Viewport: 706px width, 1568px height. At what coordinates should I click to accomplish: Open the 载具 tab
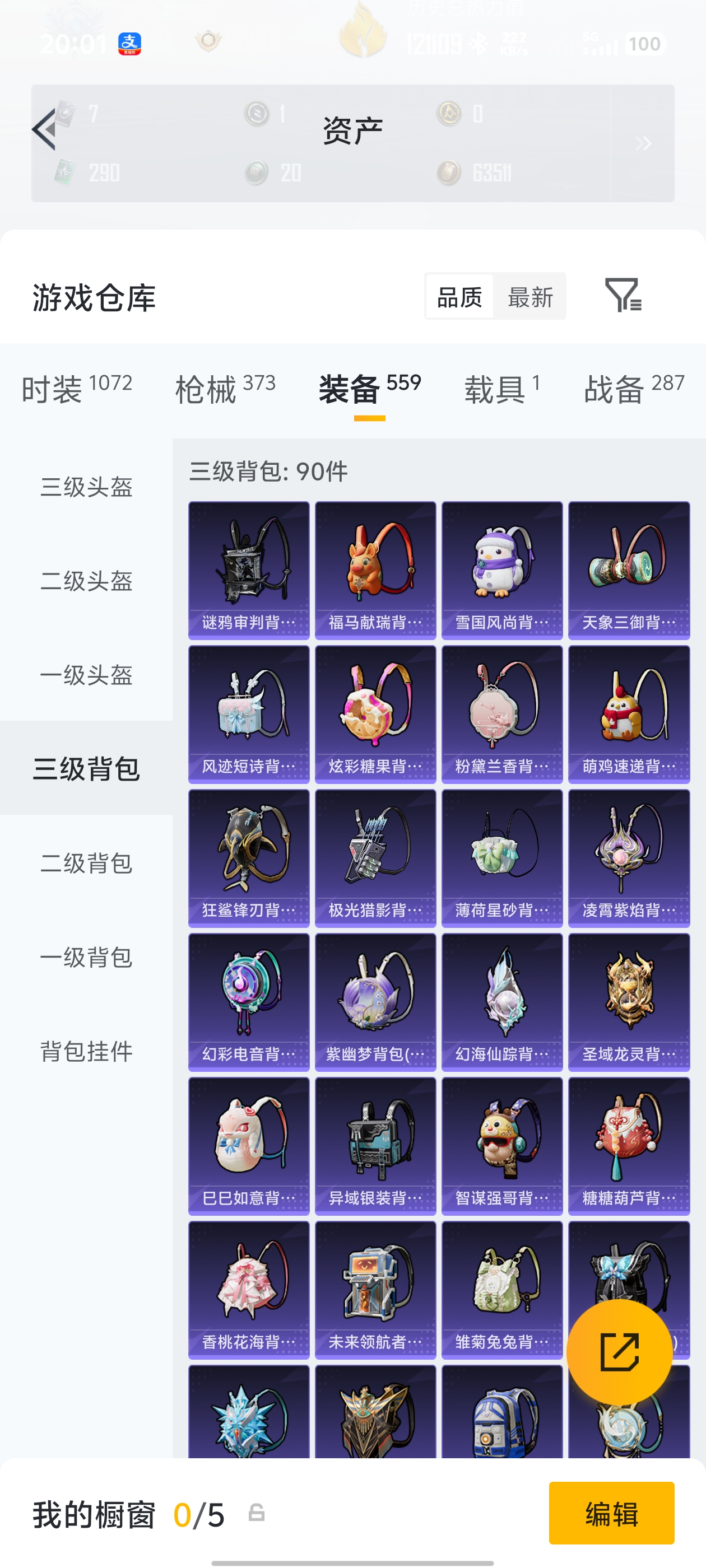click(x=501, y=388)
